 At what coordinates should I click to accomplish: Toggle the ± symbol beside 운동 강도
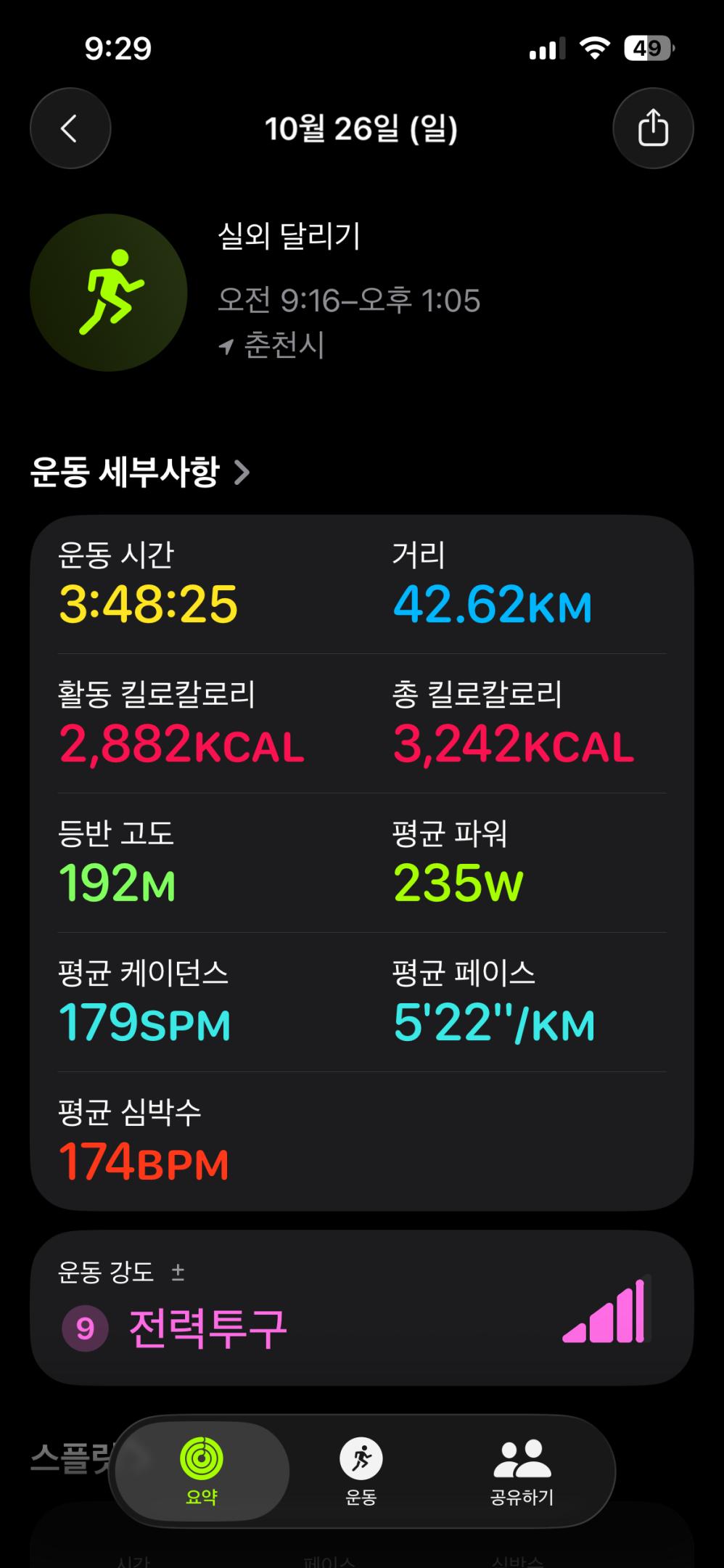coord(176,1271)
